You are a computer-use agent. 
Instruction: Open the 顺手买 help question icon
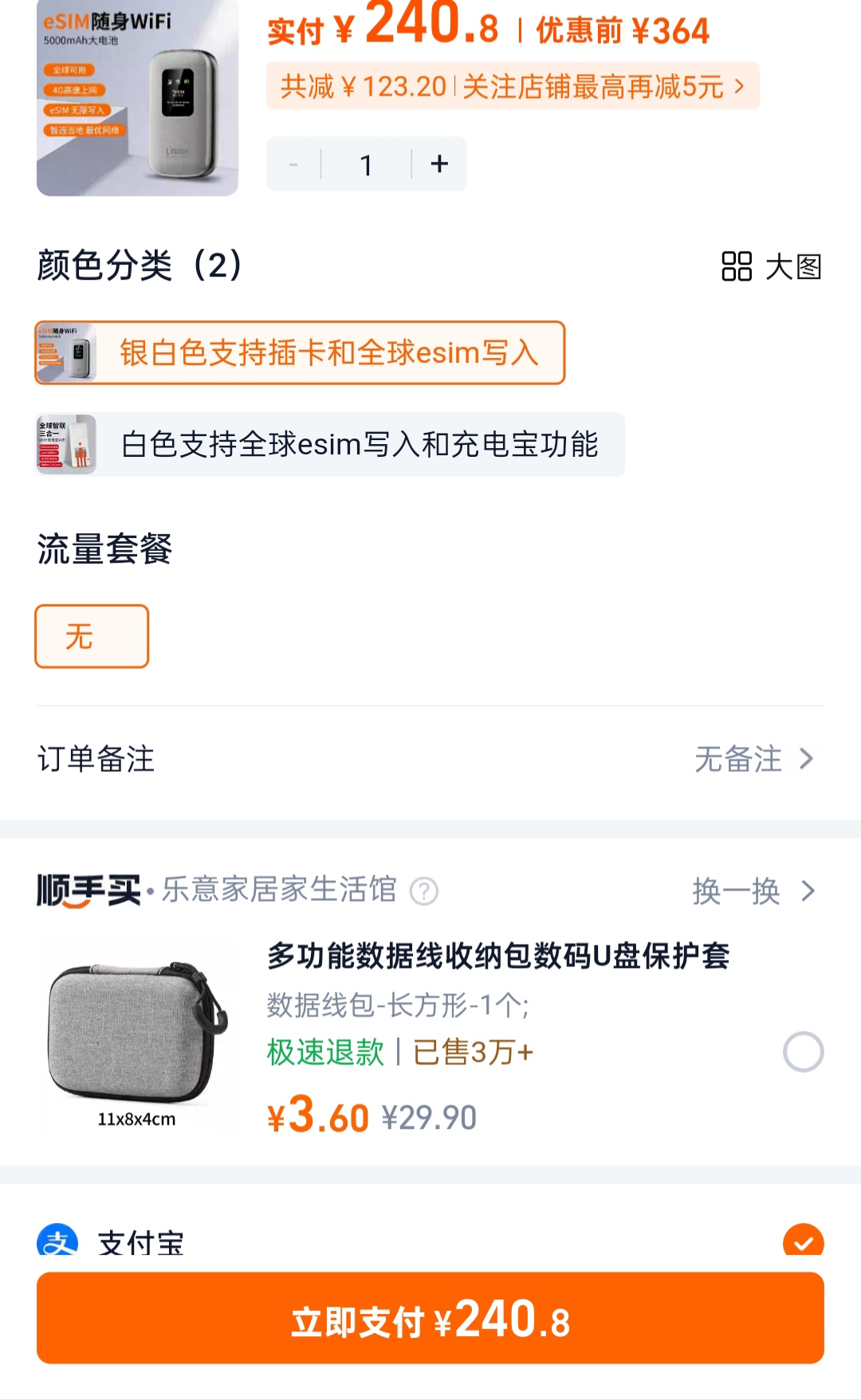click(x=424, y=891)
